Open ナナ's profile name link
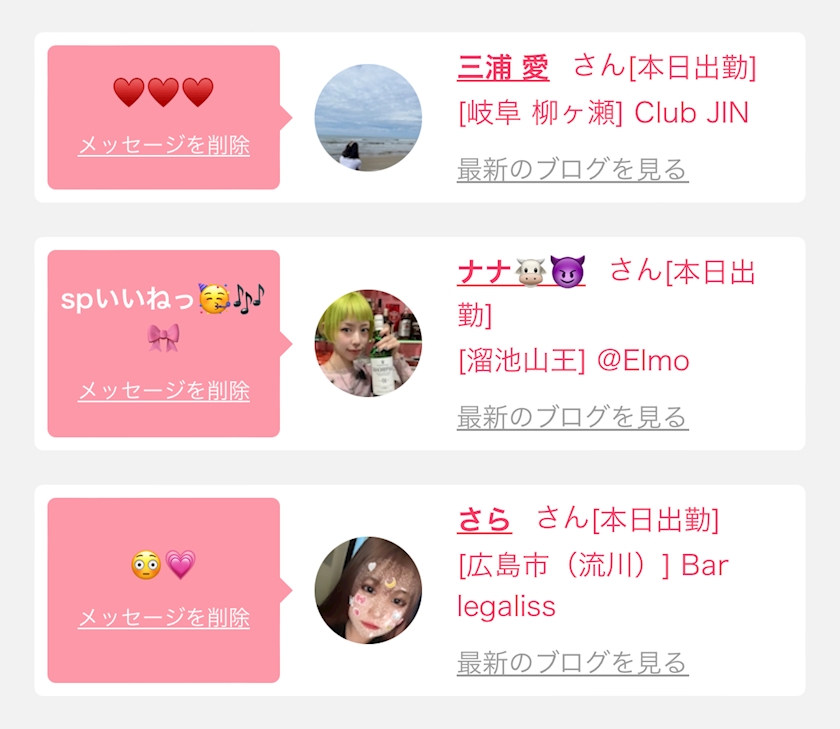840x729 pixels. tap(520, 271)
